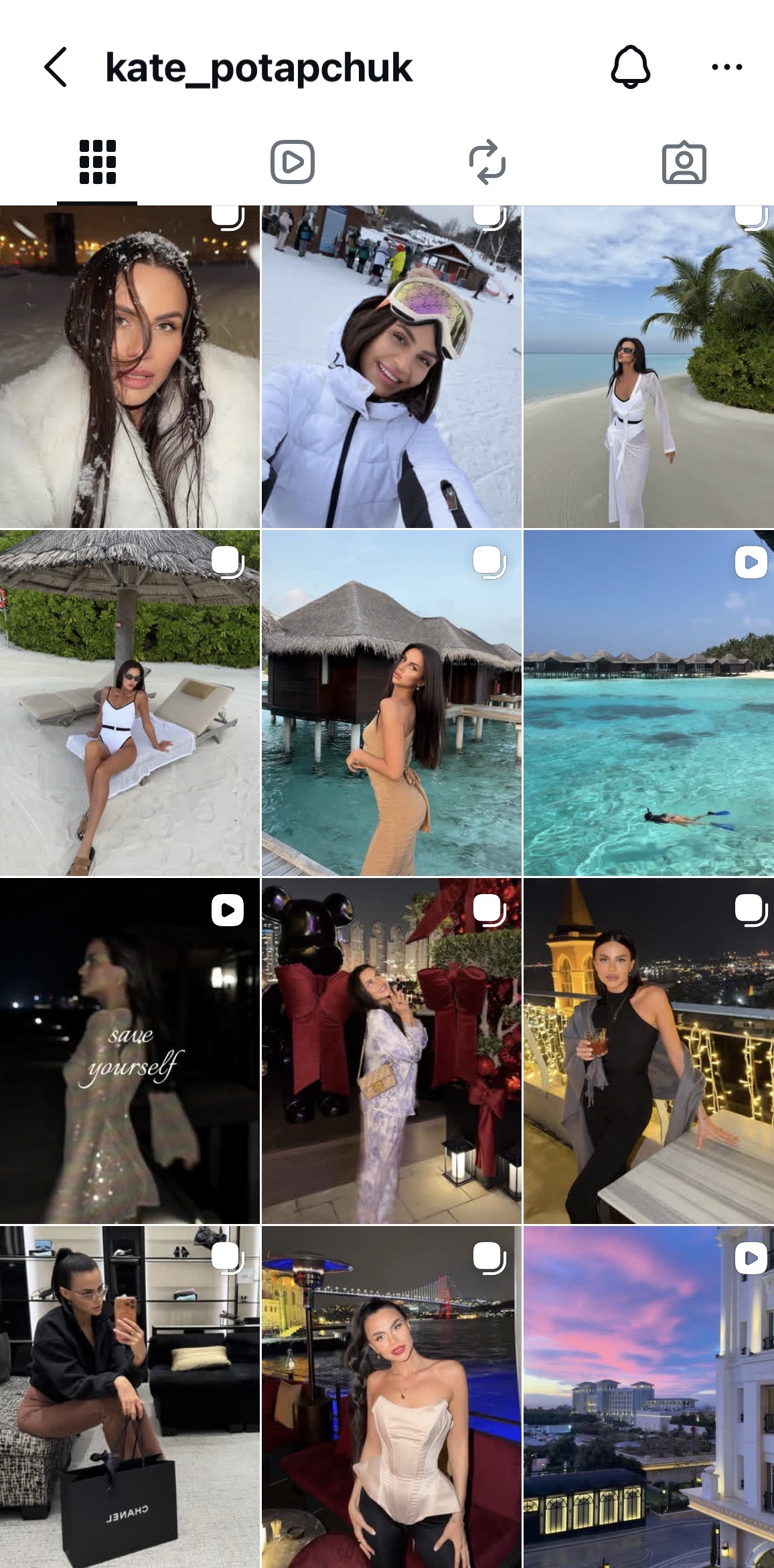Viewport: 774px width, 1568px height.
Task: Open the Chanel bag mirror selfie post
Action: 130,1397
